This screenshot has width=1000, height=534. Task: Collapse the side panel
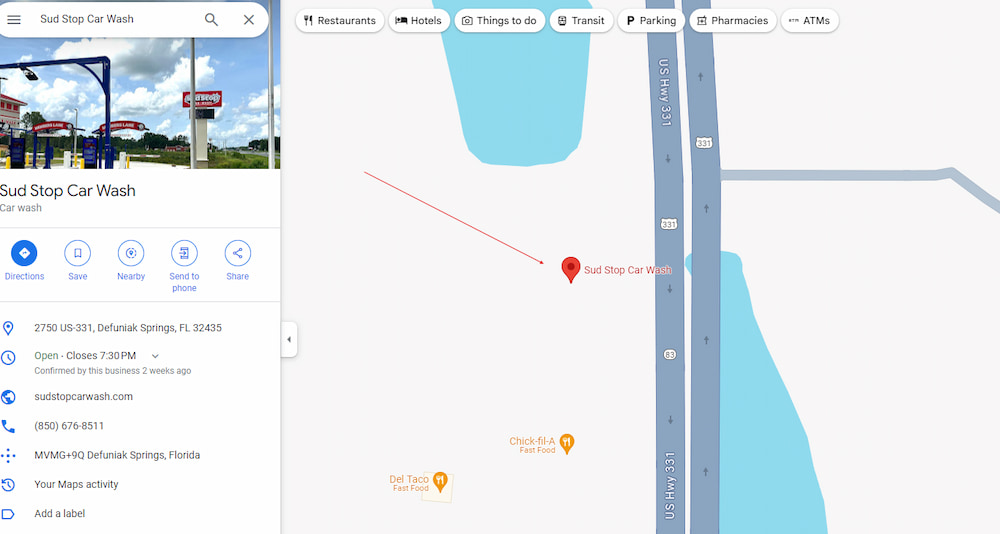[x=289, y=339]
